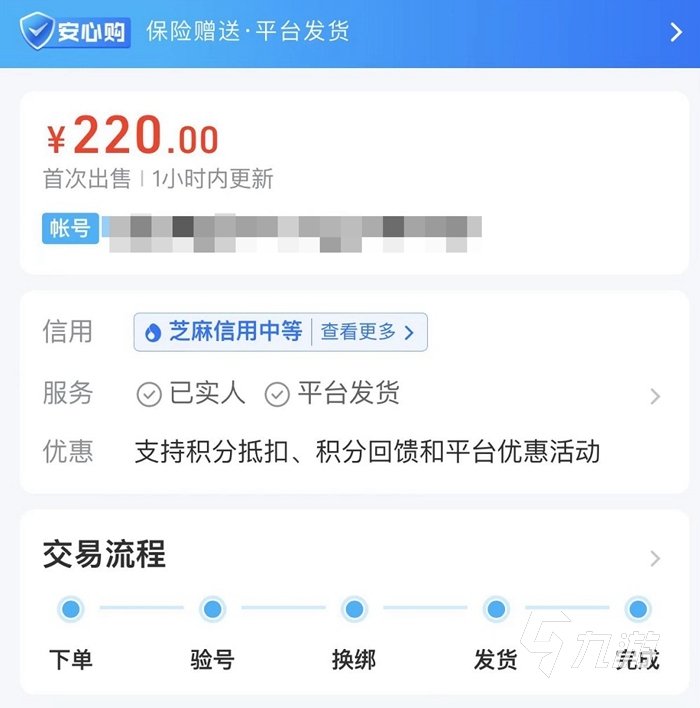Open the 交易流程 details arrow
This screenshot has height=708, width=700.
coord(655,559)
